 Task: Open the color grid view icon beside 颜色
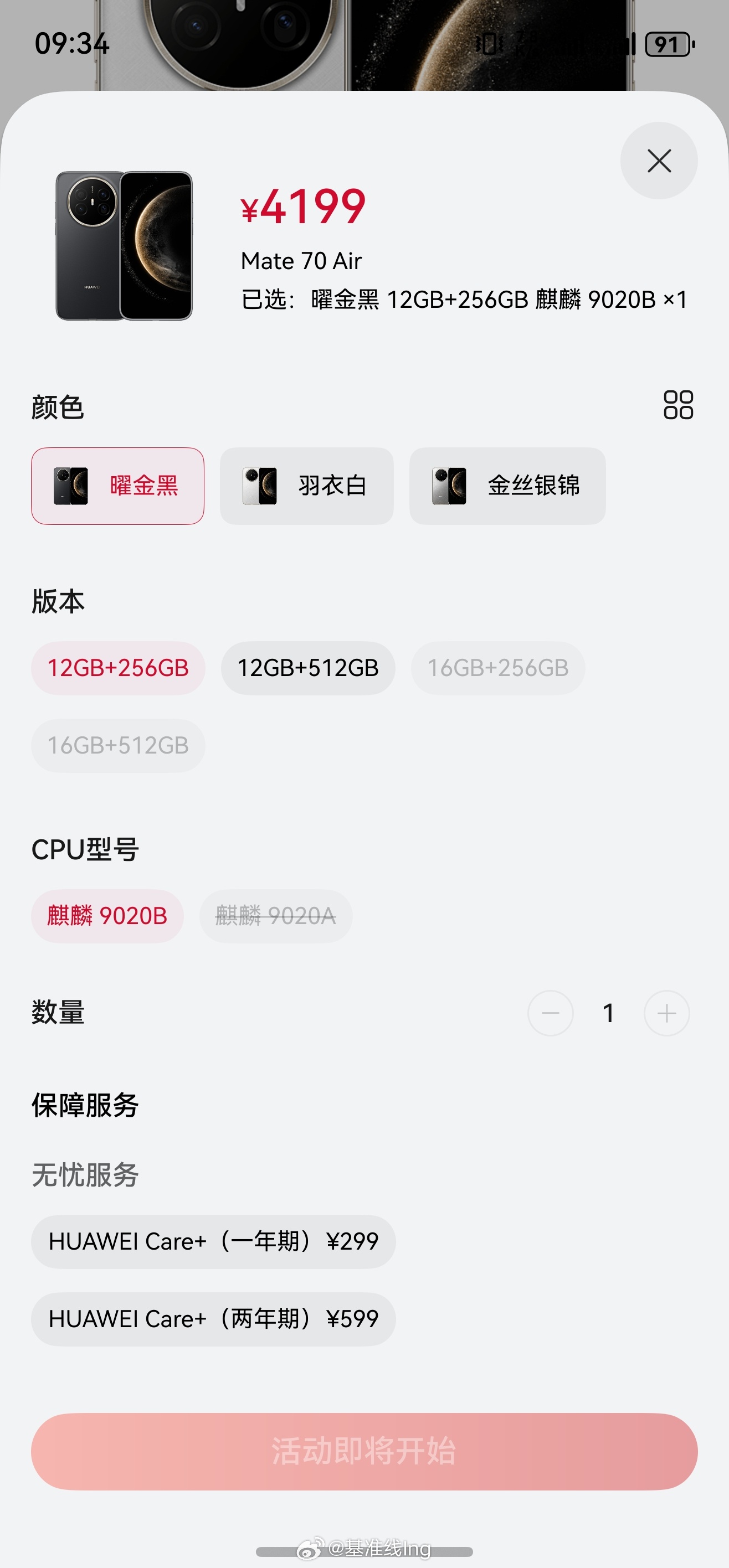680,406
